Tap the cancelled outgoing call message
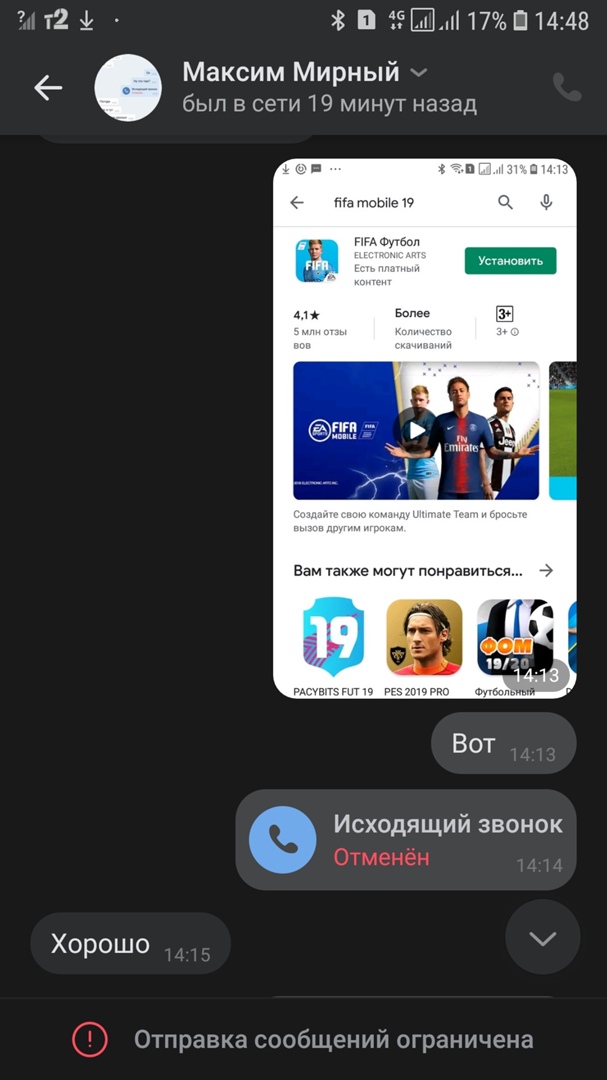Image resolution: width=607 pixels, height=1080 pixels. (x=405, y=840)
